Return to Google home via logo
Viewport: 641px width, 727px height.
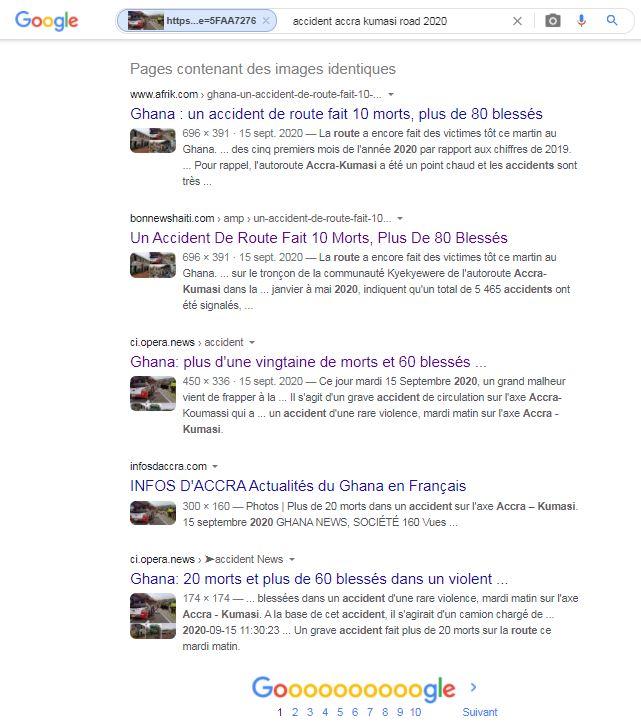coord(46,21)
